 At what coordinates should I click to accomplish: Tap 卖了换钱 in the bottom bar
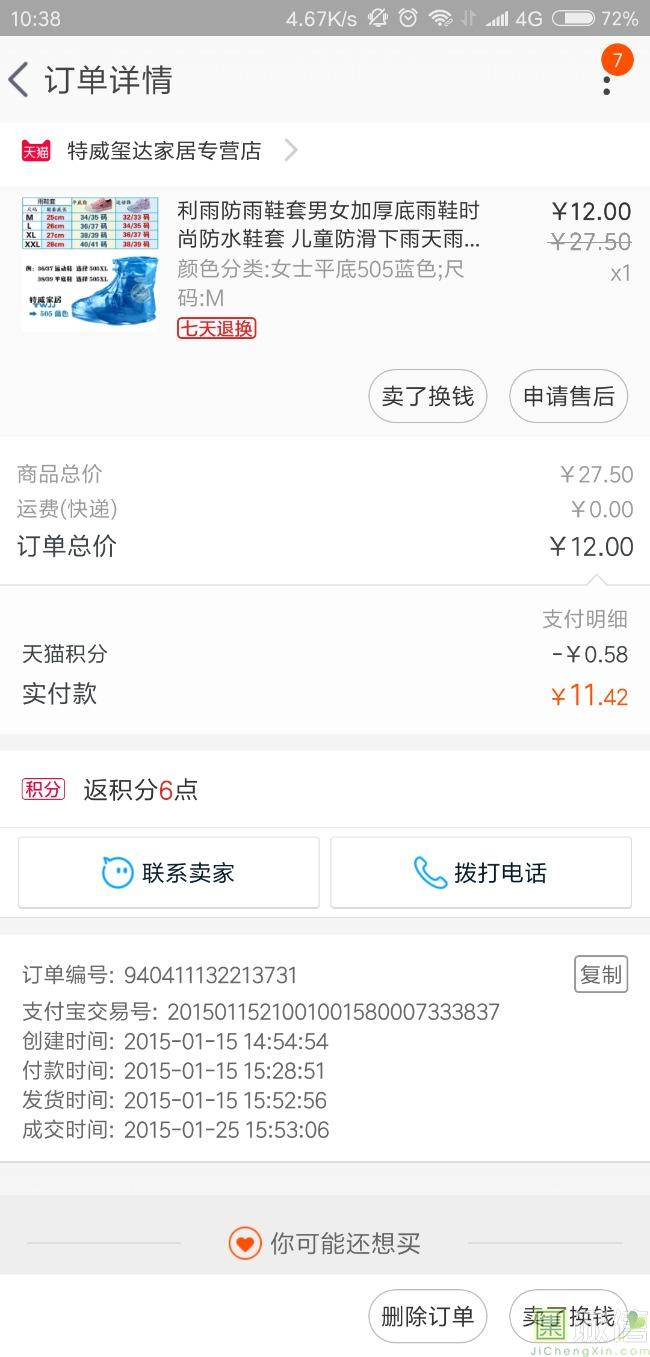(x=567, y=1316)
